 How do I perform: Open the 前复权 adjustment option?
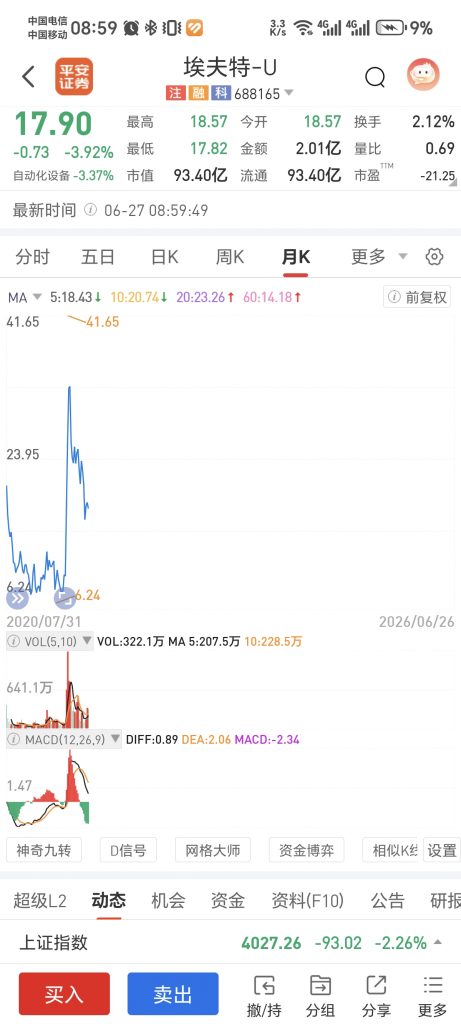(417, 297)
